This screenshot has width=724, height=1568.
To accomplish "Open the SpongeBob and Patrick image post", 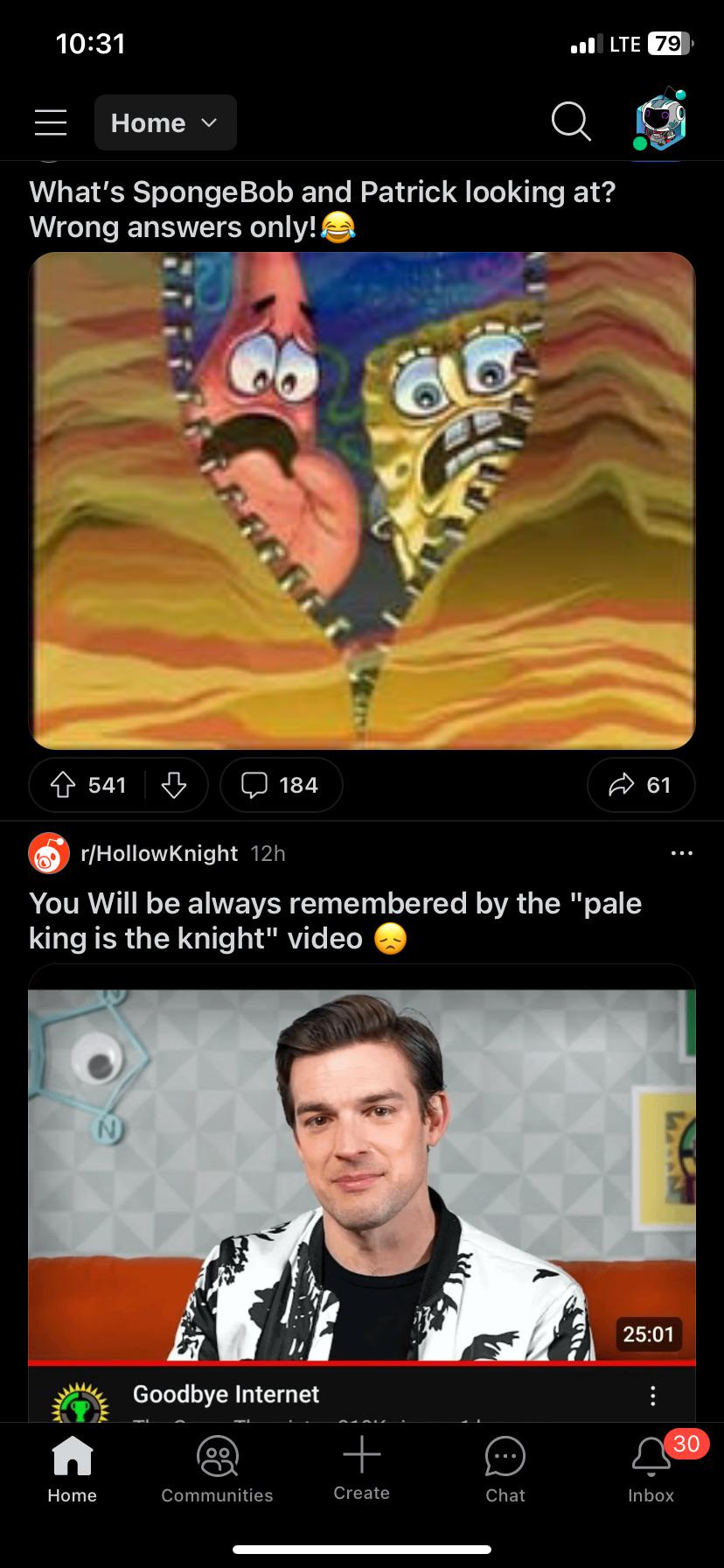I will pyautogui.click(x=362, y=500).
